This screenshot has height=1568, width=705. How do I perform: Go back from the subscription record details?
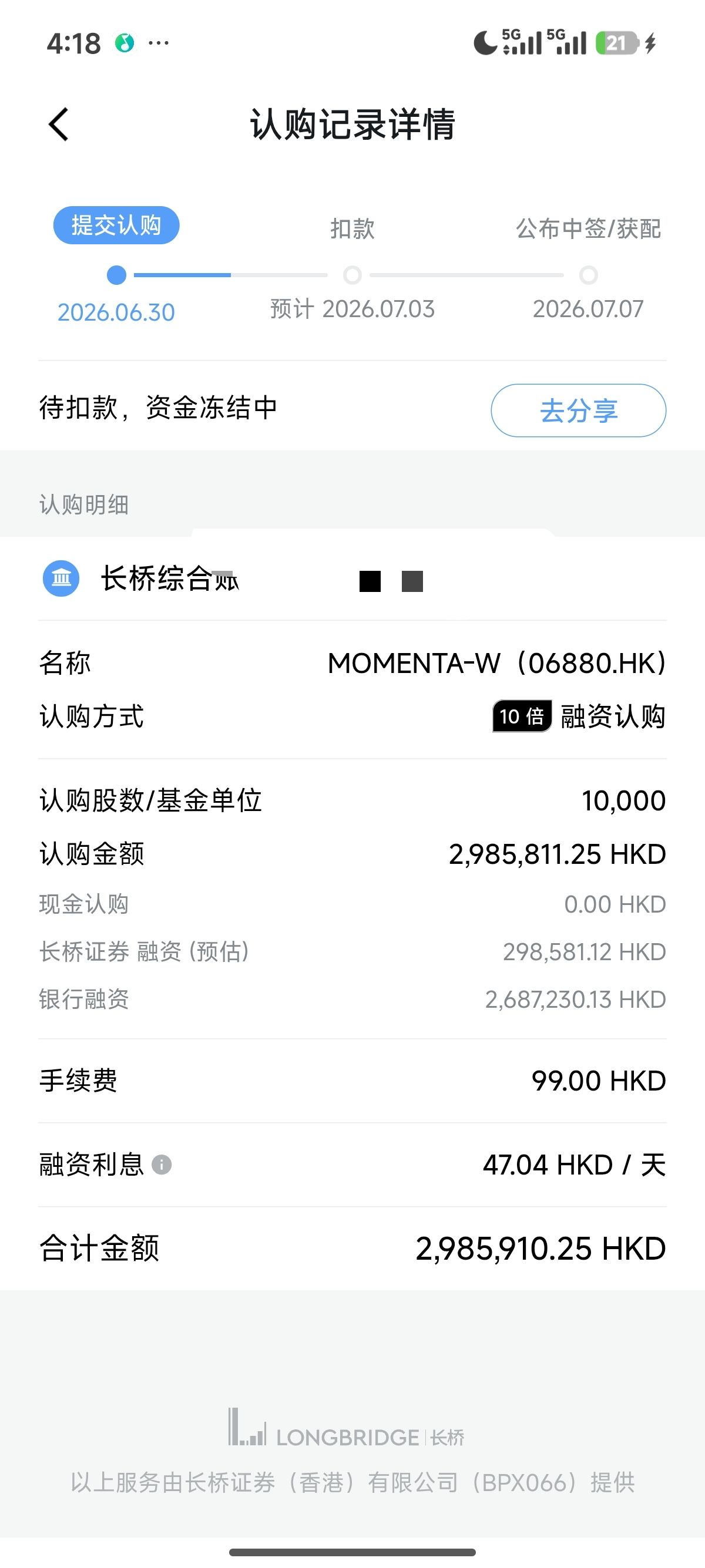click(x=58, y=125)
